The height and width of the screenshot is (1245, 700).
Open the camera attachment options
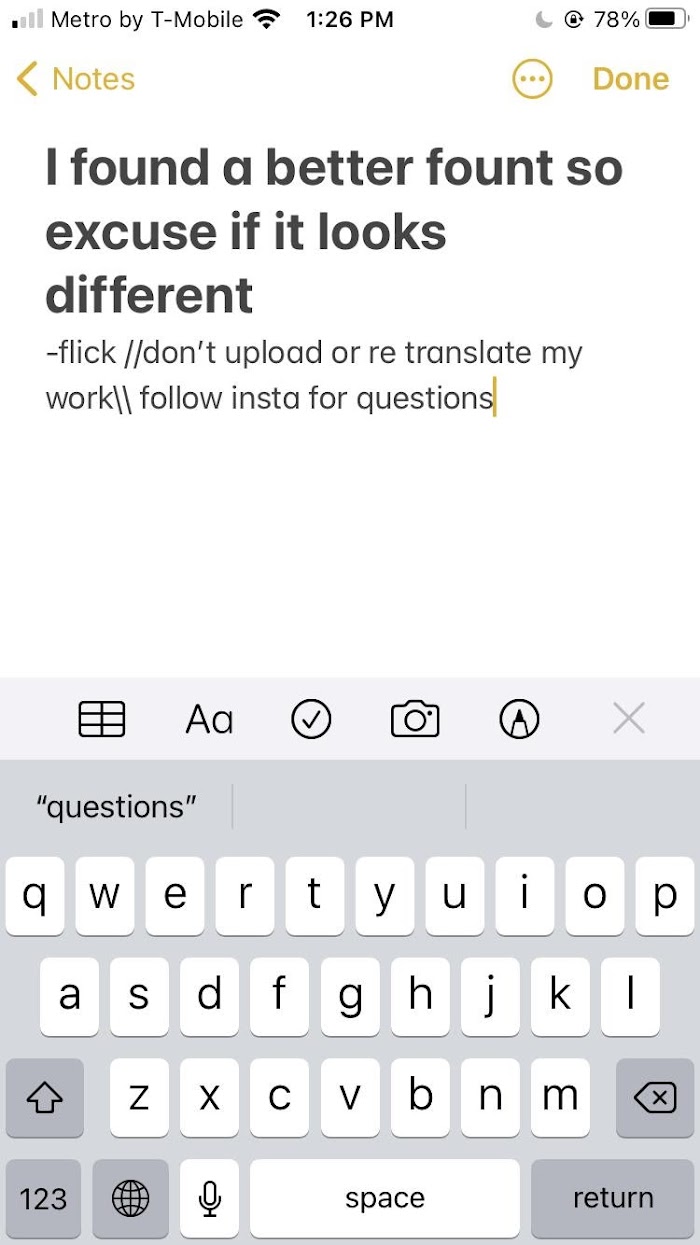click(415, 718)
